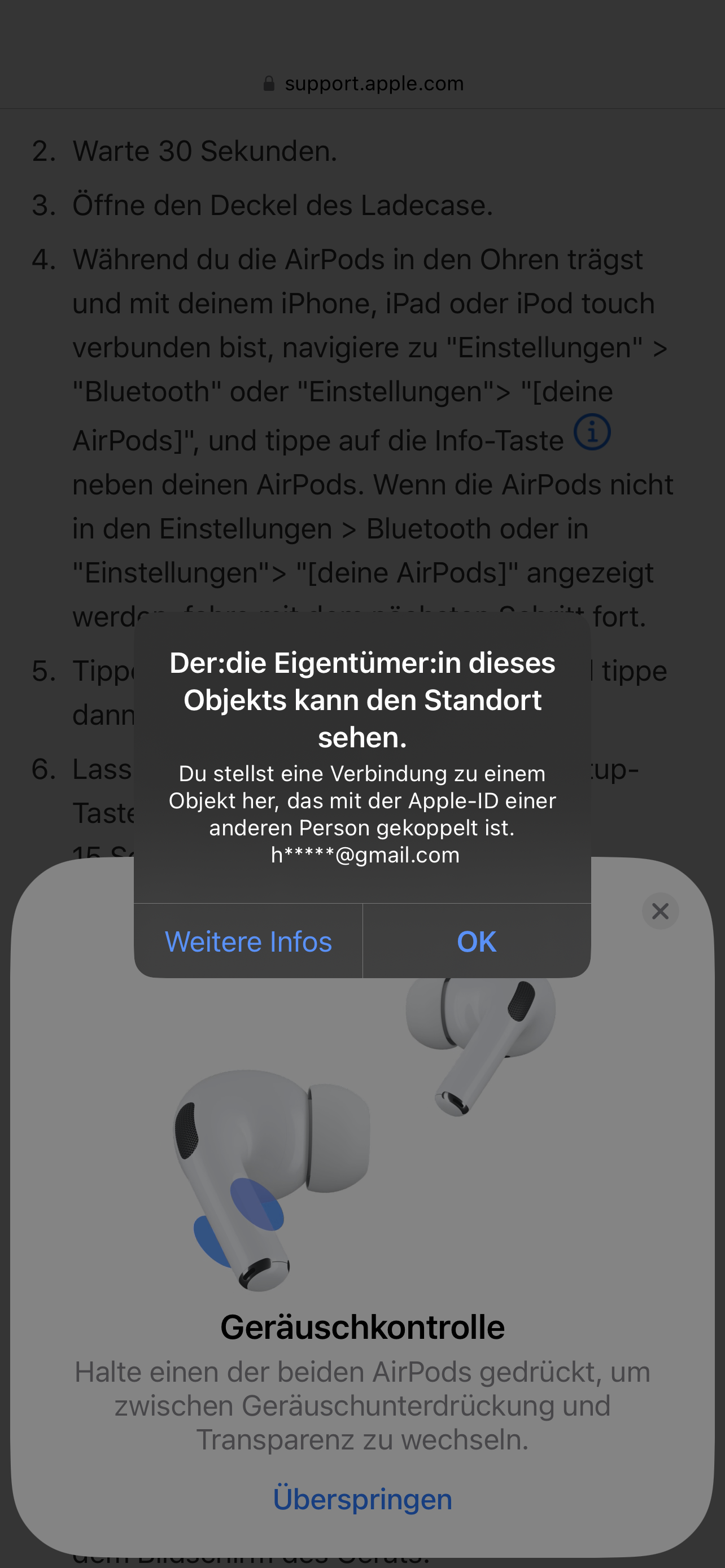Tap the support.apple.com address bar

pyautogui.click(x=364, y=84)
